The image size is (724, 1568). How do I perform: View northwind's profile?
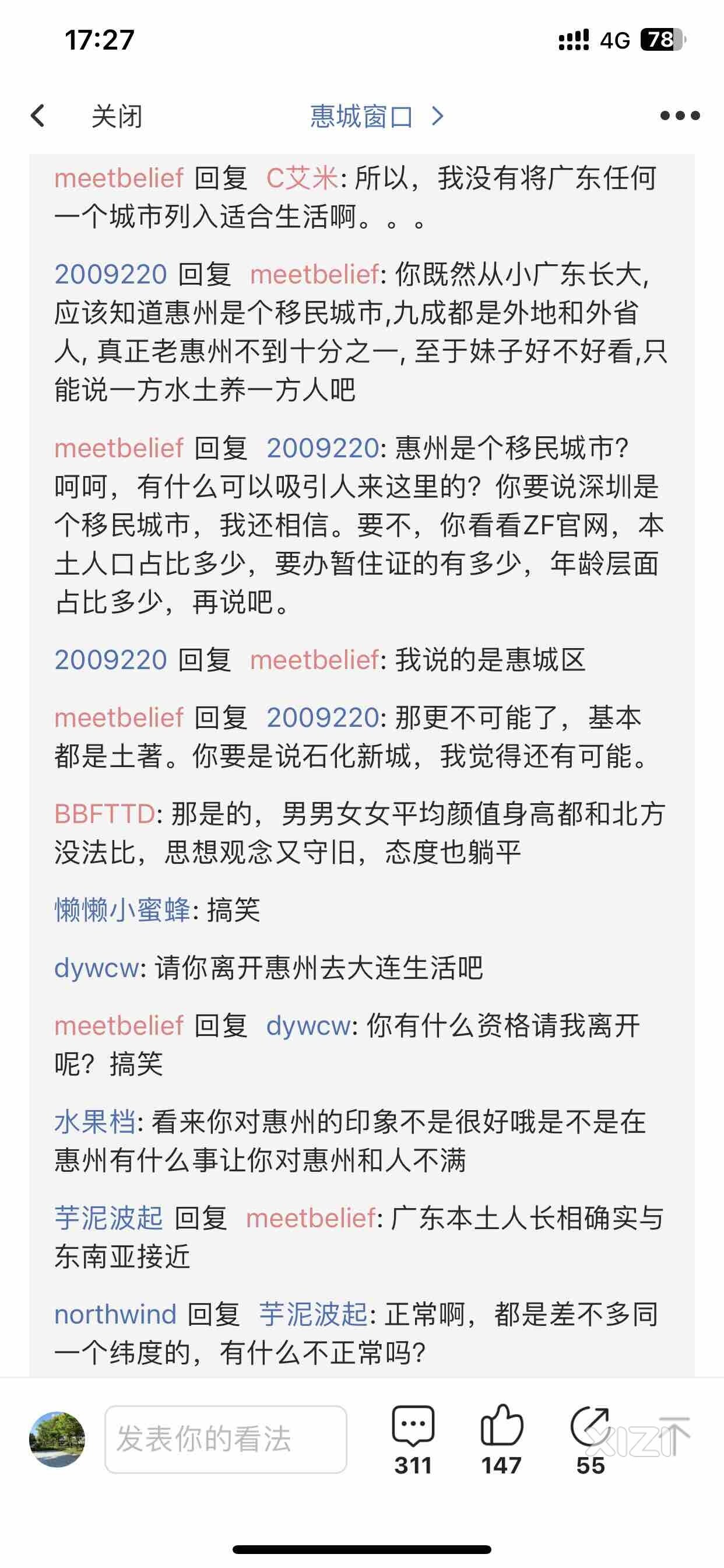pos(115,1314)
